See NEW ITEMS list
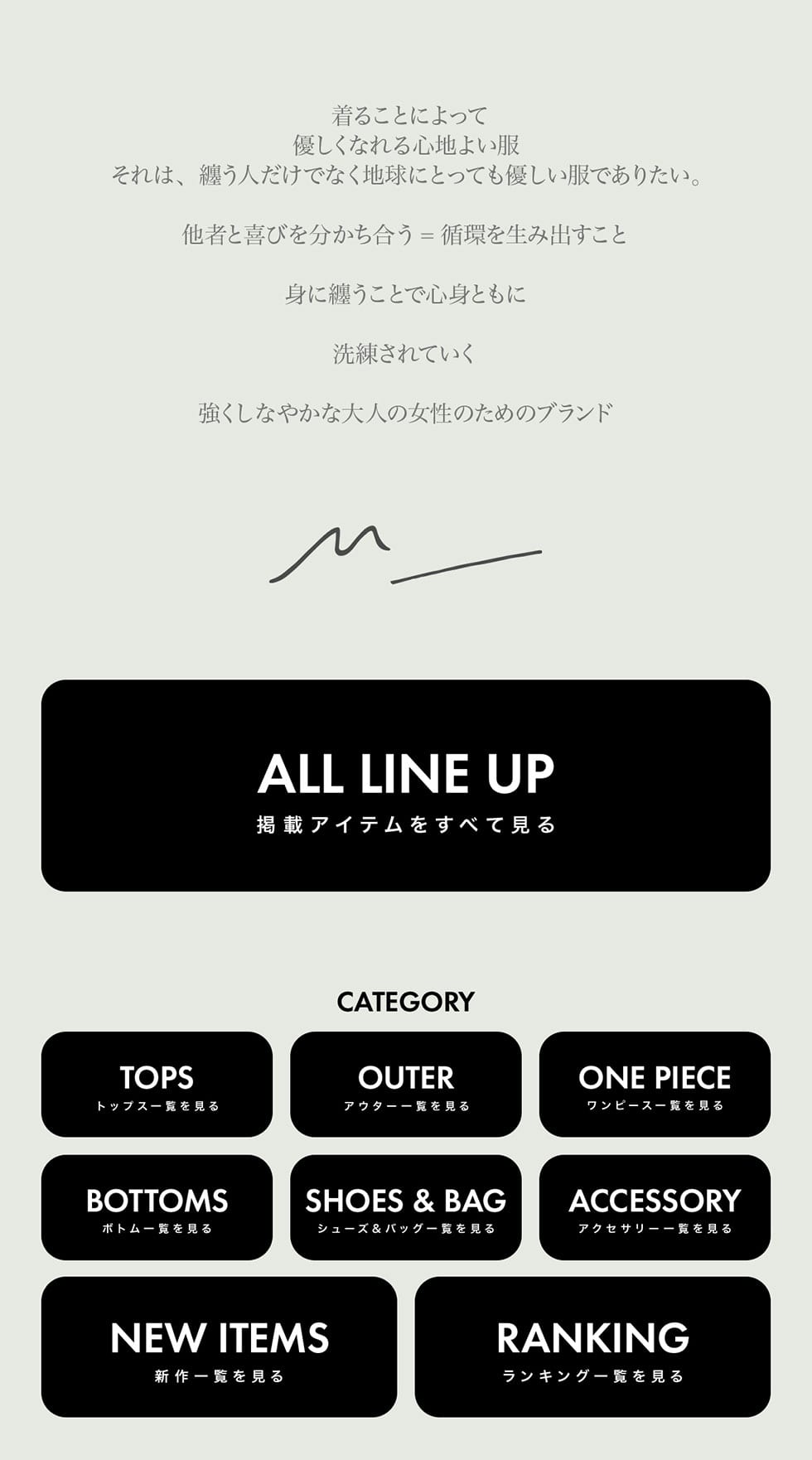 219,1346
